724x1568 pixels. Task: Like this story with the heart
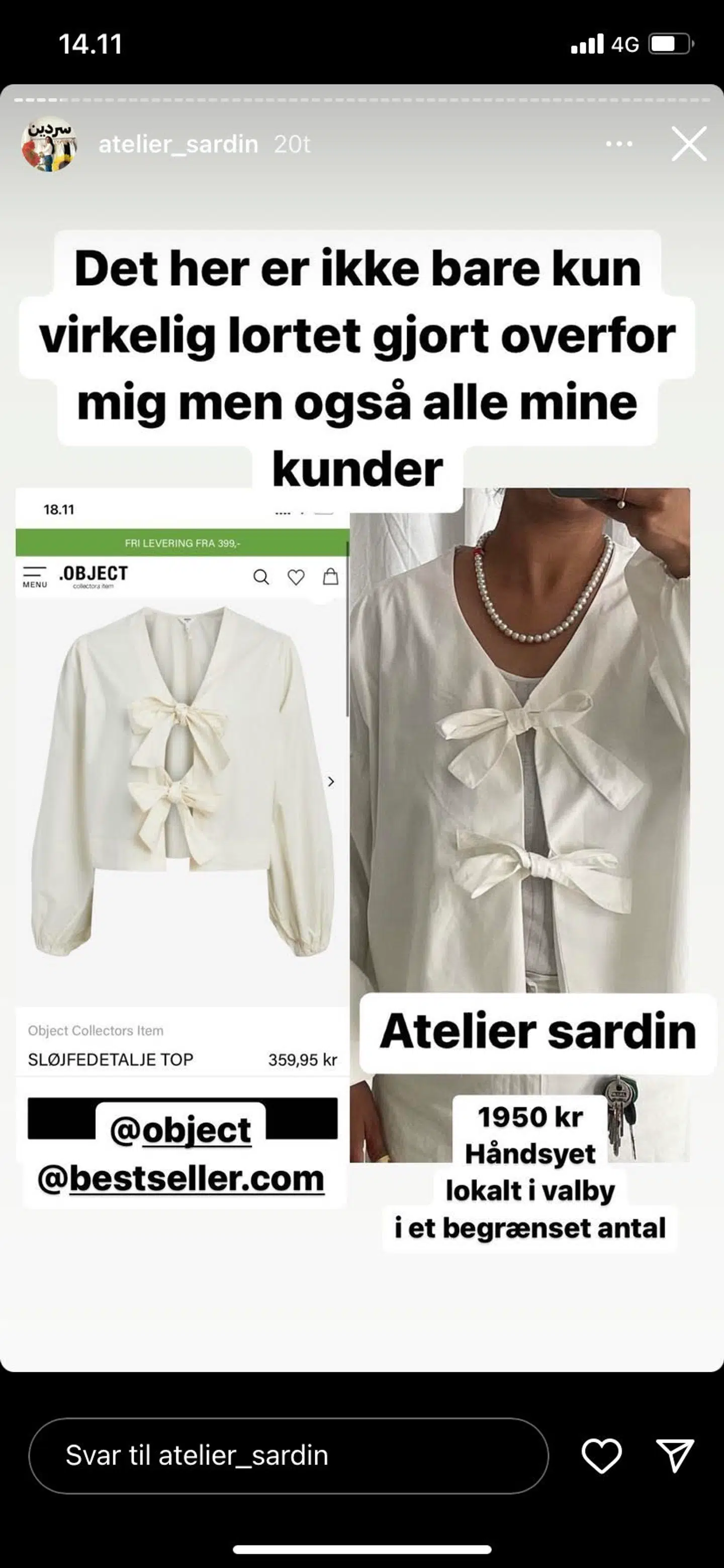pyautogui.click(x=601, y=1455)
